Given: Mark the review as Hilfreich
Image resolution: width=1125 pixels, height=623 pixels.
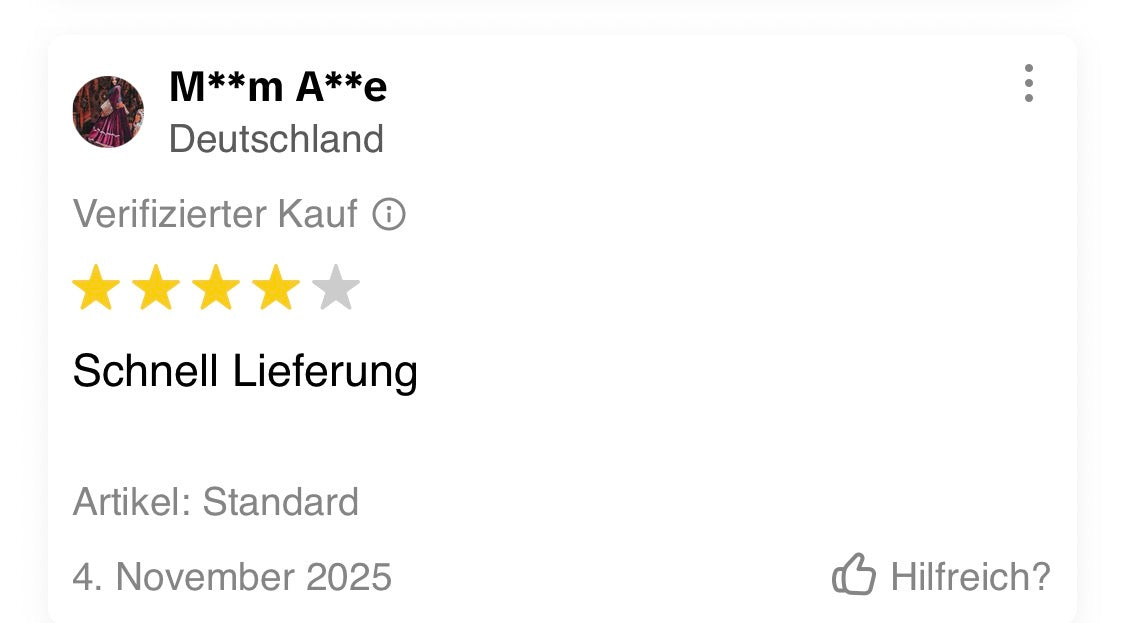Looking at the screenshot, I should pos(942,576).
